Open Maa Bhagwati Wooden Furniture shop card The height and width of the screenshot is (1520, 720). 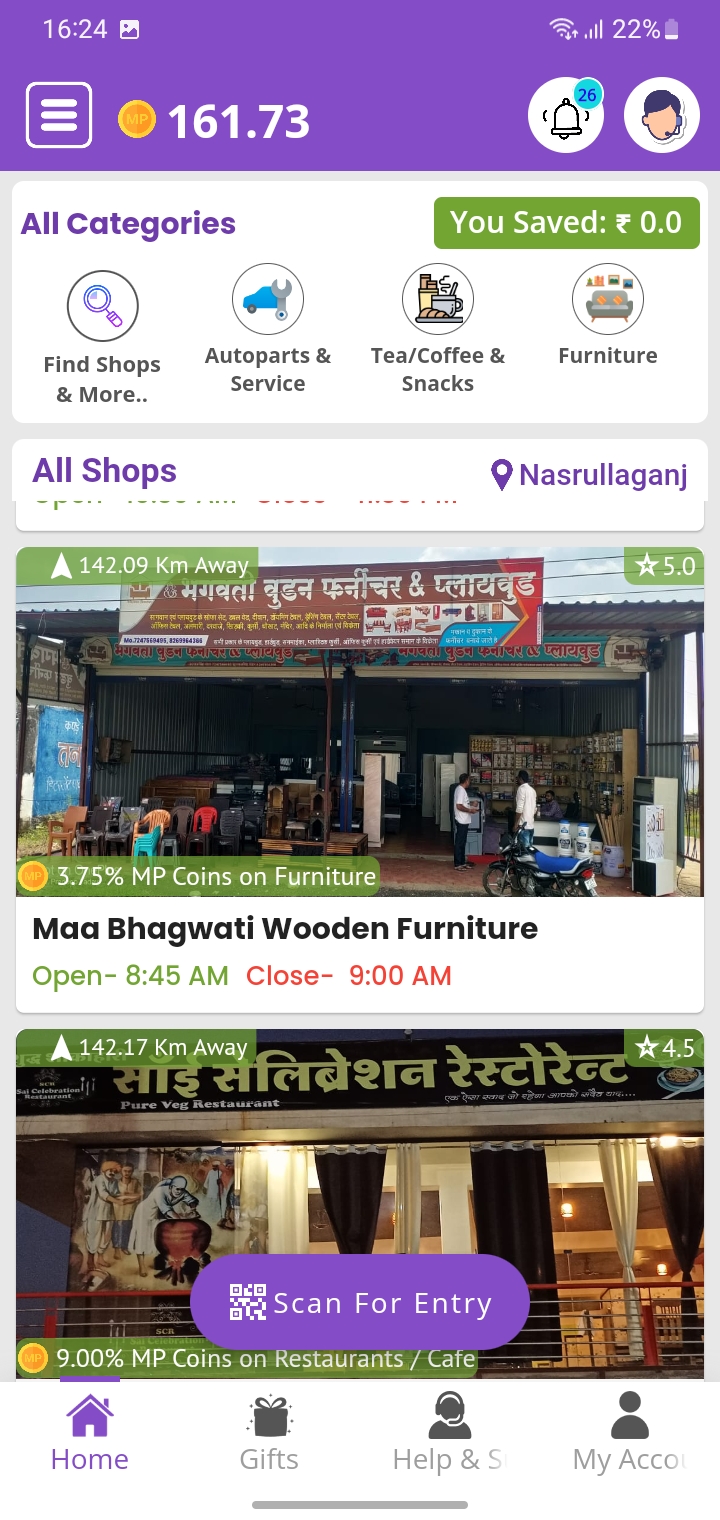point(360,780)
